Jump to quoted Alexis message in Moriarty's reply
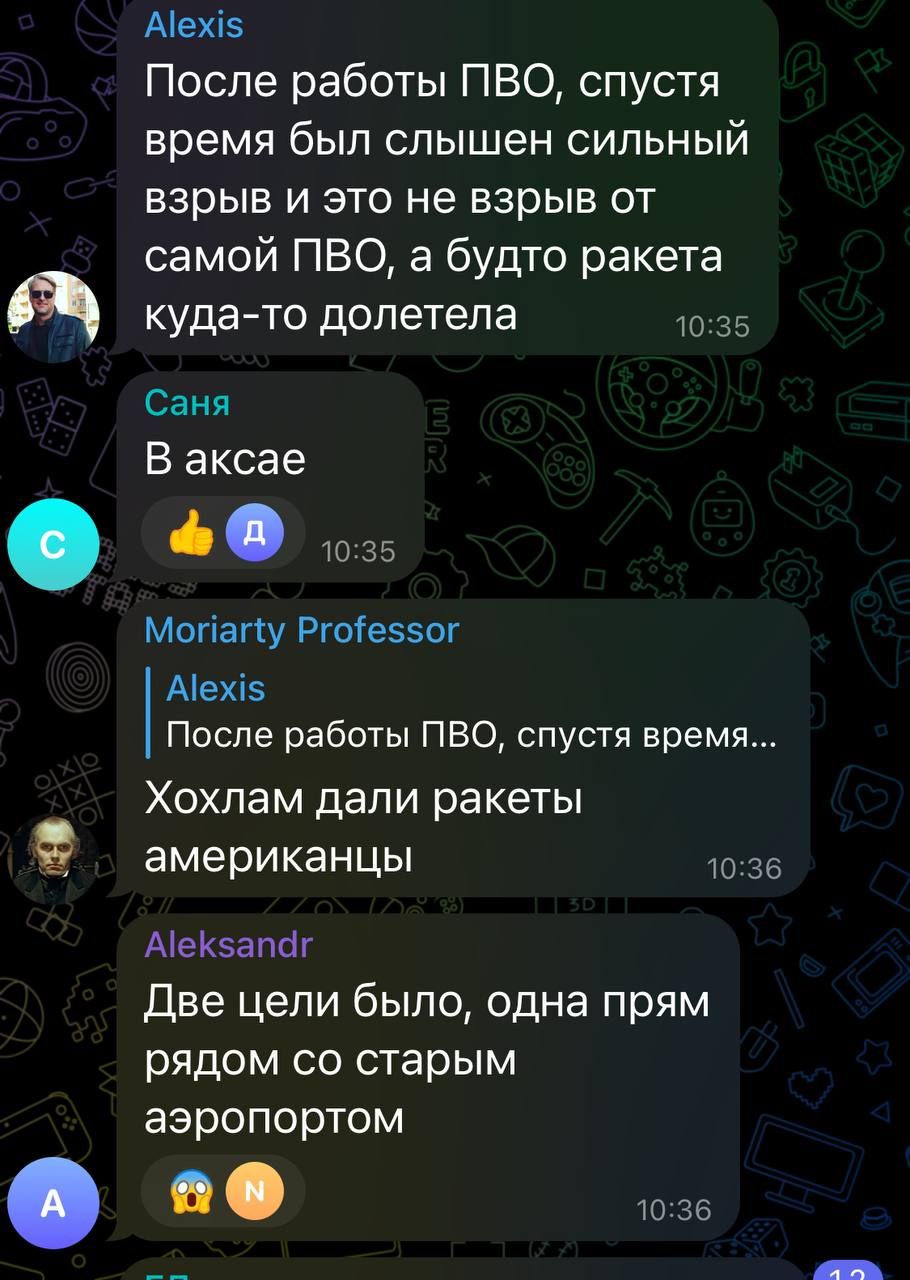The width and height of the screenshot is (910, 1280). (470, 712)
